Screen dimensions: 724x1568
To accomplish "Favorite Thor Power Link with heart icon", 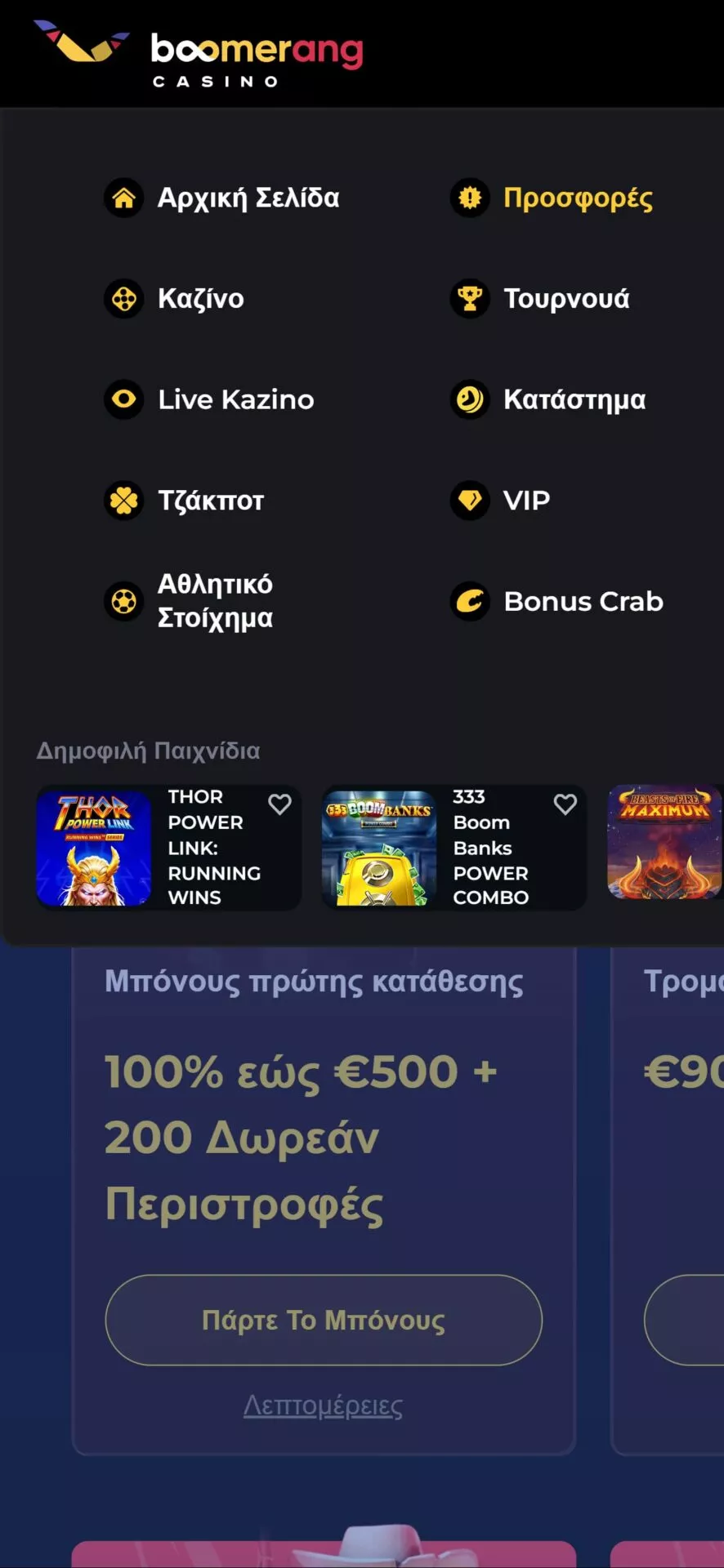I will pyautogui.click(x=279, y=805).
